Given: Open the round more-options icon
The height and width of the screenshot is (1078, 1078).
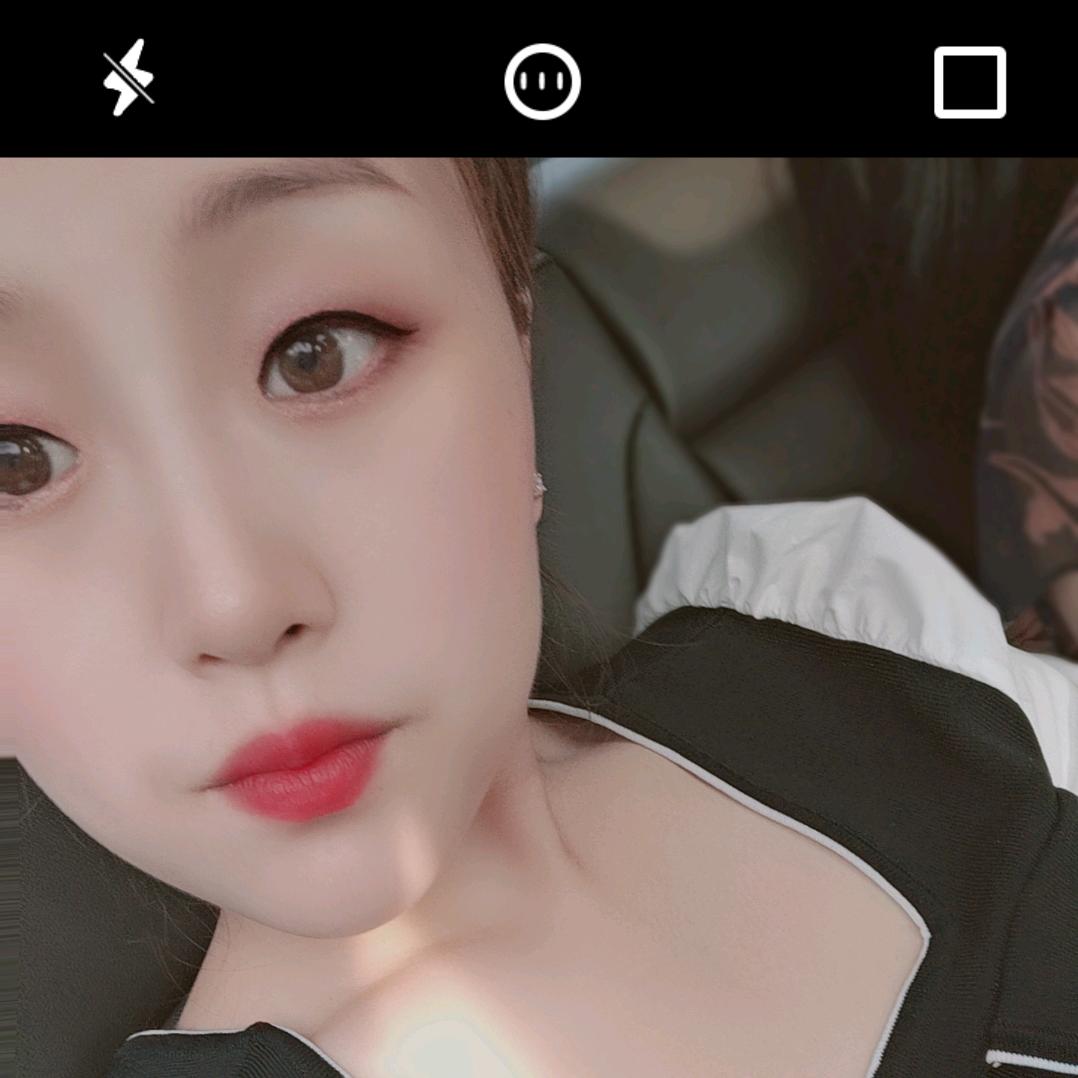Looking at the screenshot, I should [x=542, y=81].
